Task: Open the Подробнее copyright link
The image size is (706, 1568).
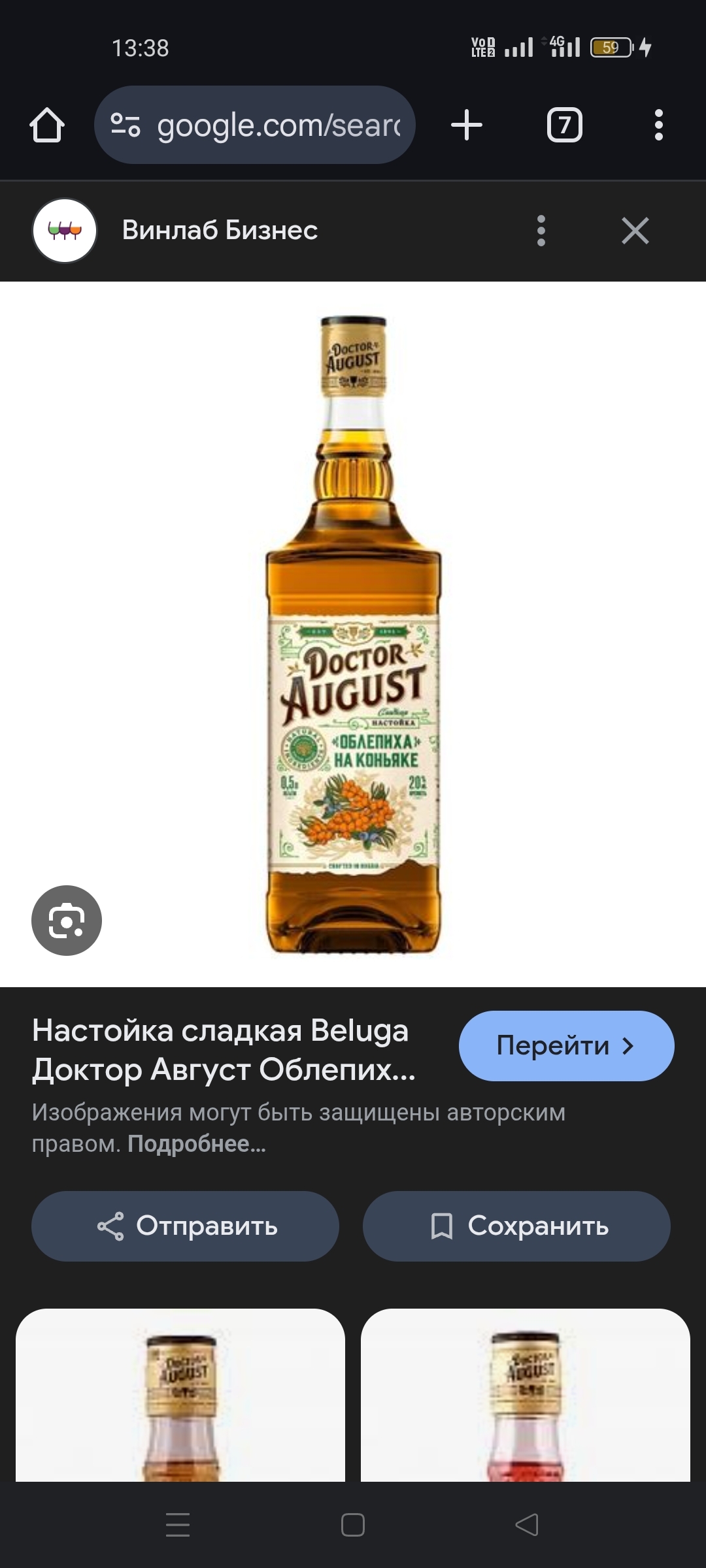Action: coord(196,1144)
